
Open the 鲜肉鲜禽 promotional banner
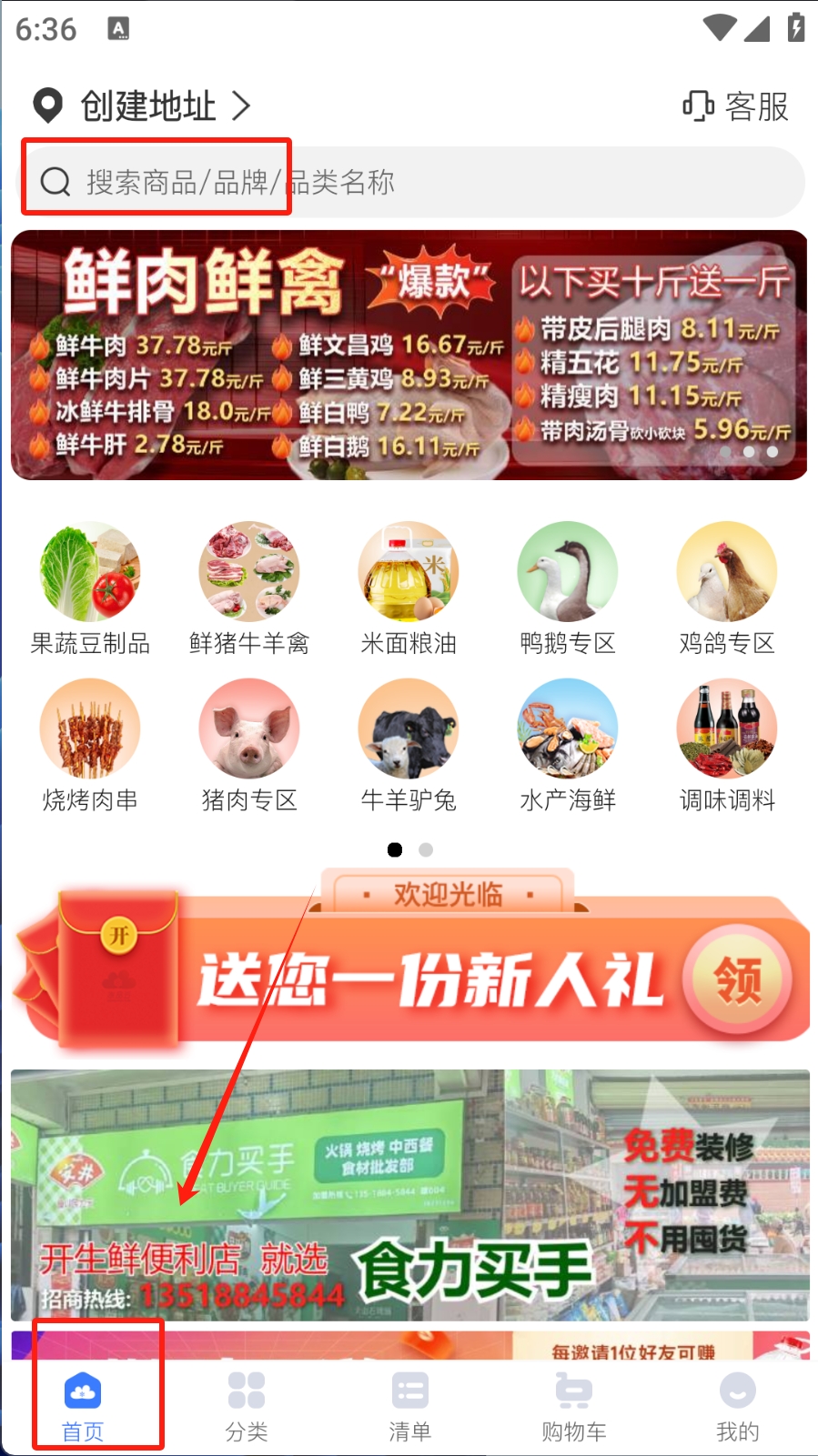tap(409, 355)
